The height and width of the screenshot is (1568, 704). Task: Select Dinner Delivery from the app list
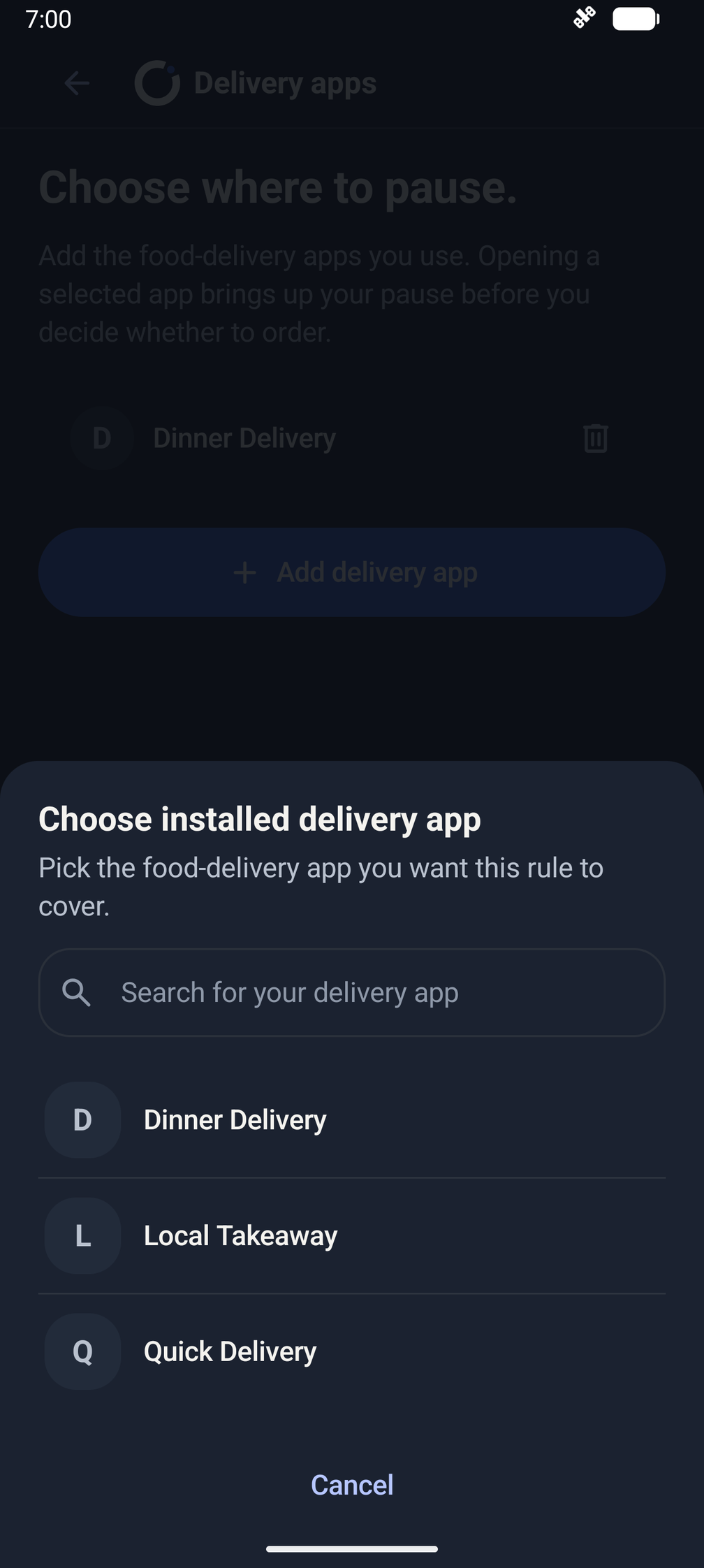point(352,1120)
